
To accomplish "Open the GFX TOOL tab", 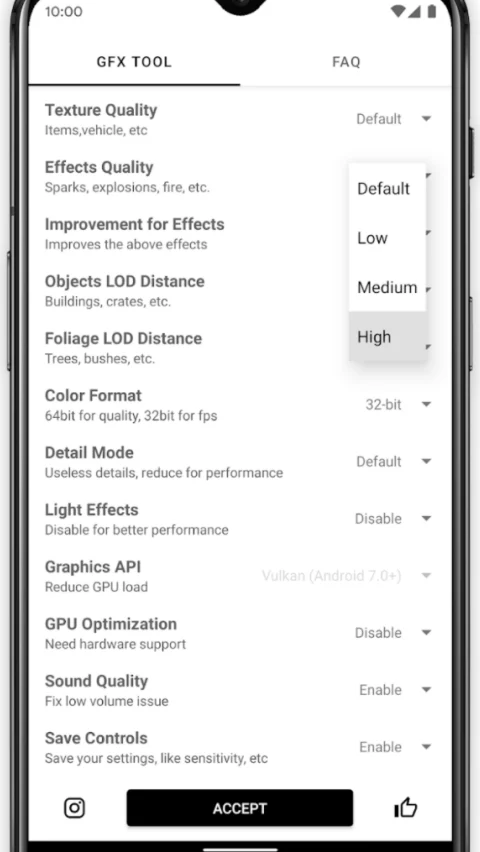I will coord(134,61).
